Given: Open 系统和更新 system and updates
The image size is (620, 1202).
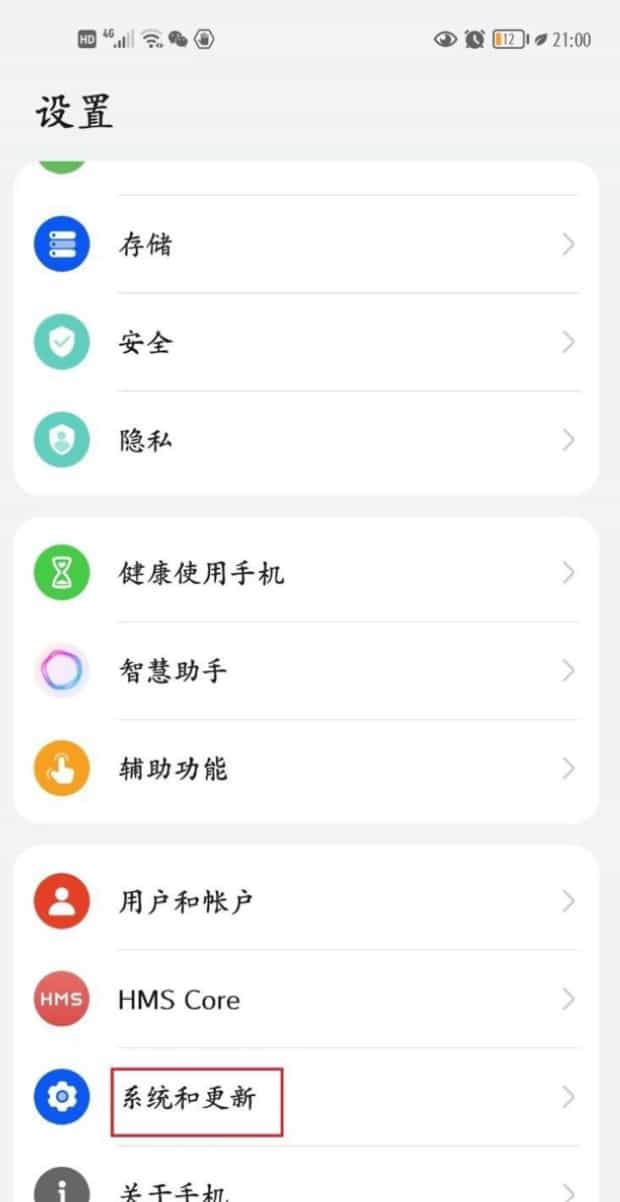Looking at the screenshot, I should (x=306, y=1097).
